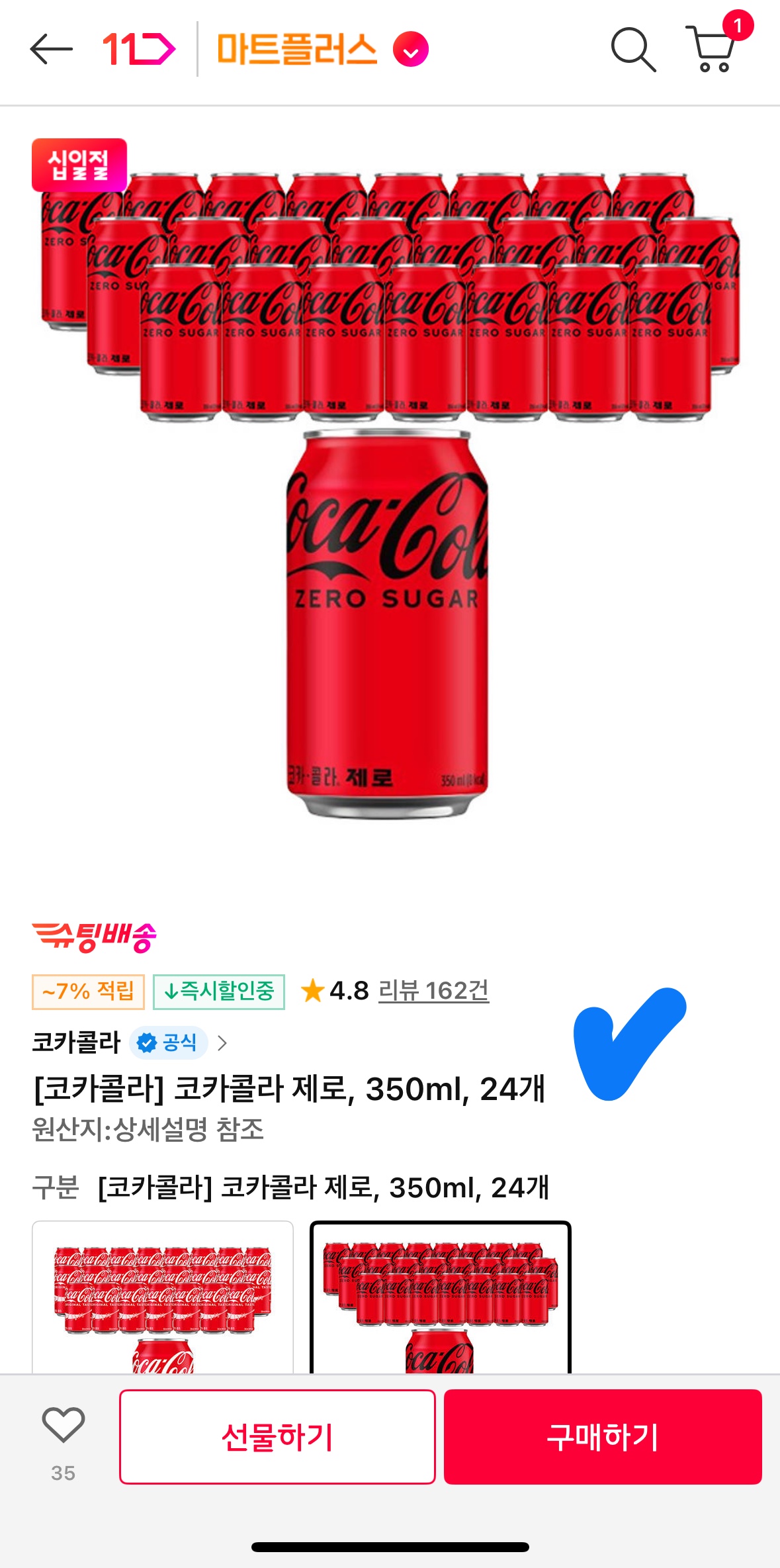Viewport: 780px width, 1568px height.
Task: Tap the 11st logo
Action: point(140,48)
